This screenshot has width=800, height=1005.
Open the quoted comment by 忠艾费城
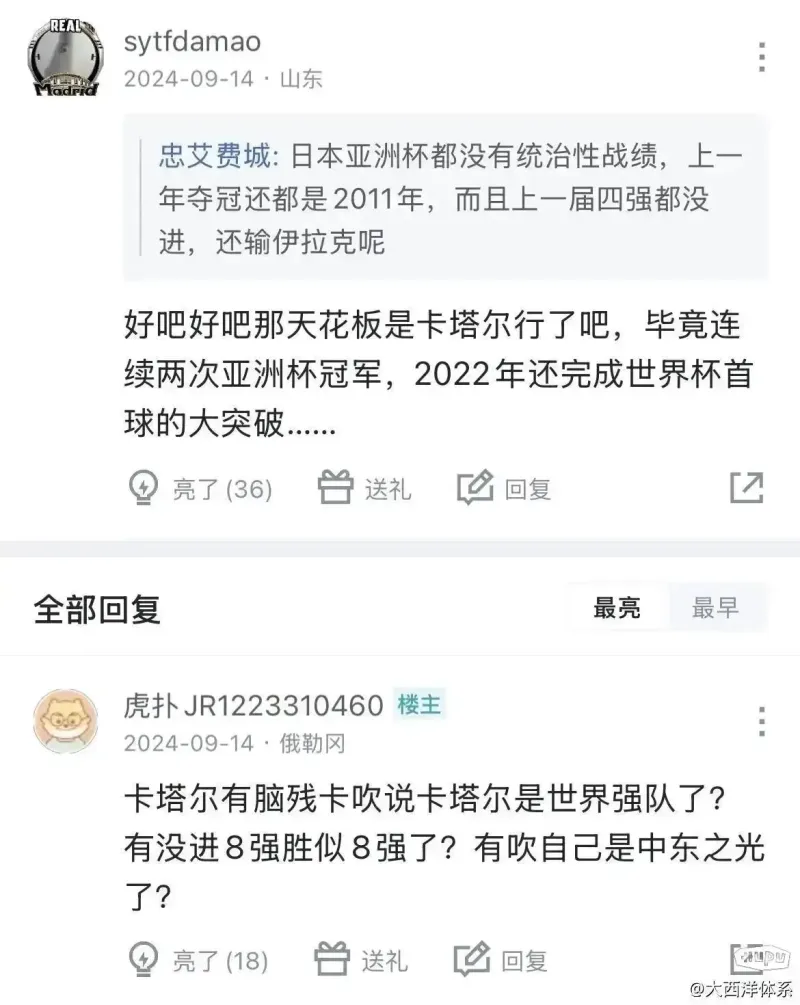pyautogui.click(x=445, y=199)
